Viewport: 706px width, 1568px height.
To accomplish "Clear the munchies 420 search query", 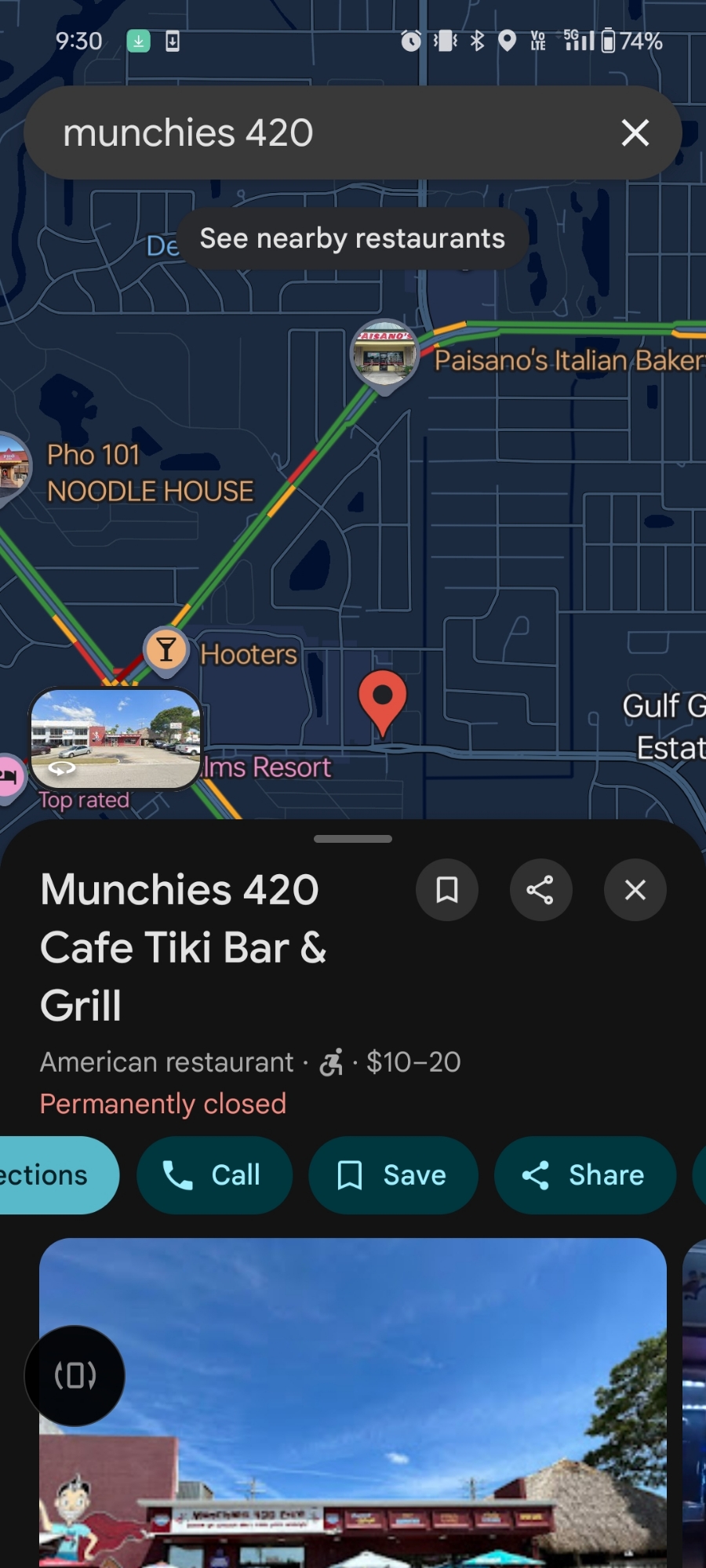I will [x=635, y=132].
